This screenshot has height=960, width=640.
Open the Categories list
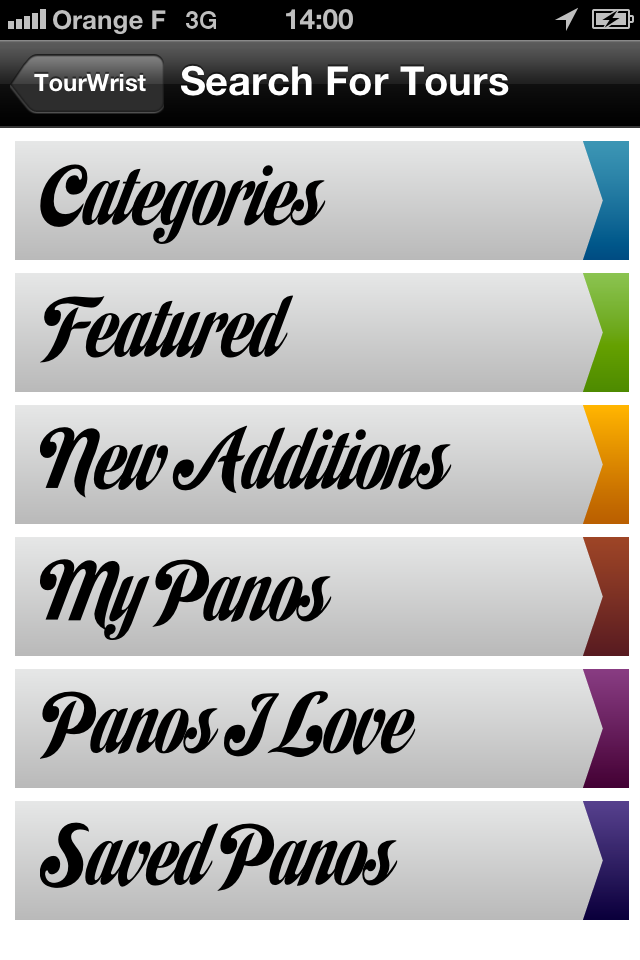point(320,200)
